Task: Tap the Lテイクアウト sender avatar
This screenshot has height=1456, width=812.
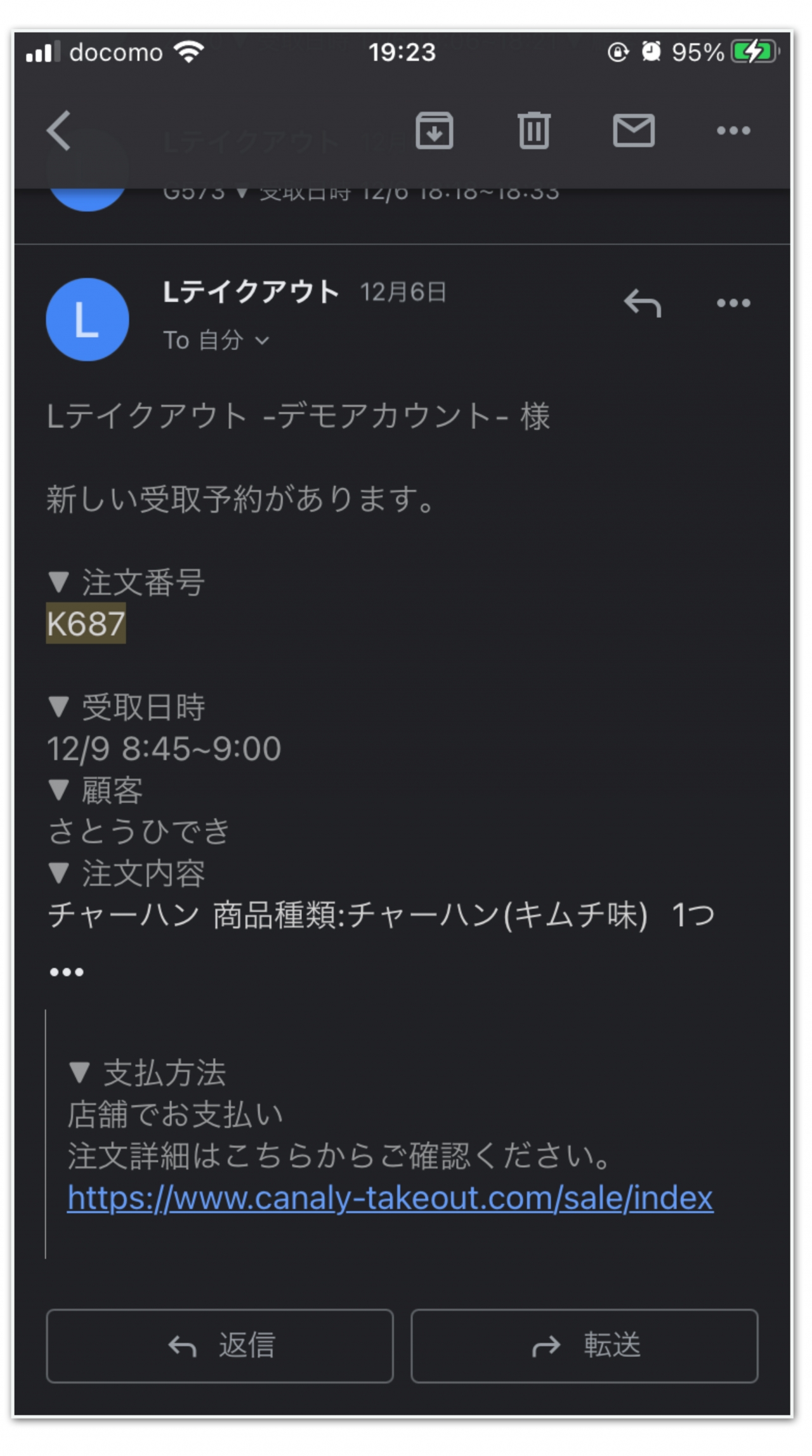Action: click(x=88, y=319)
